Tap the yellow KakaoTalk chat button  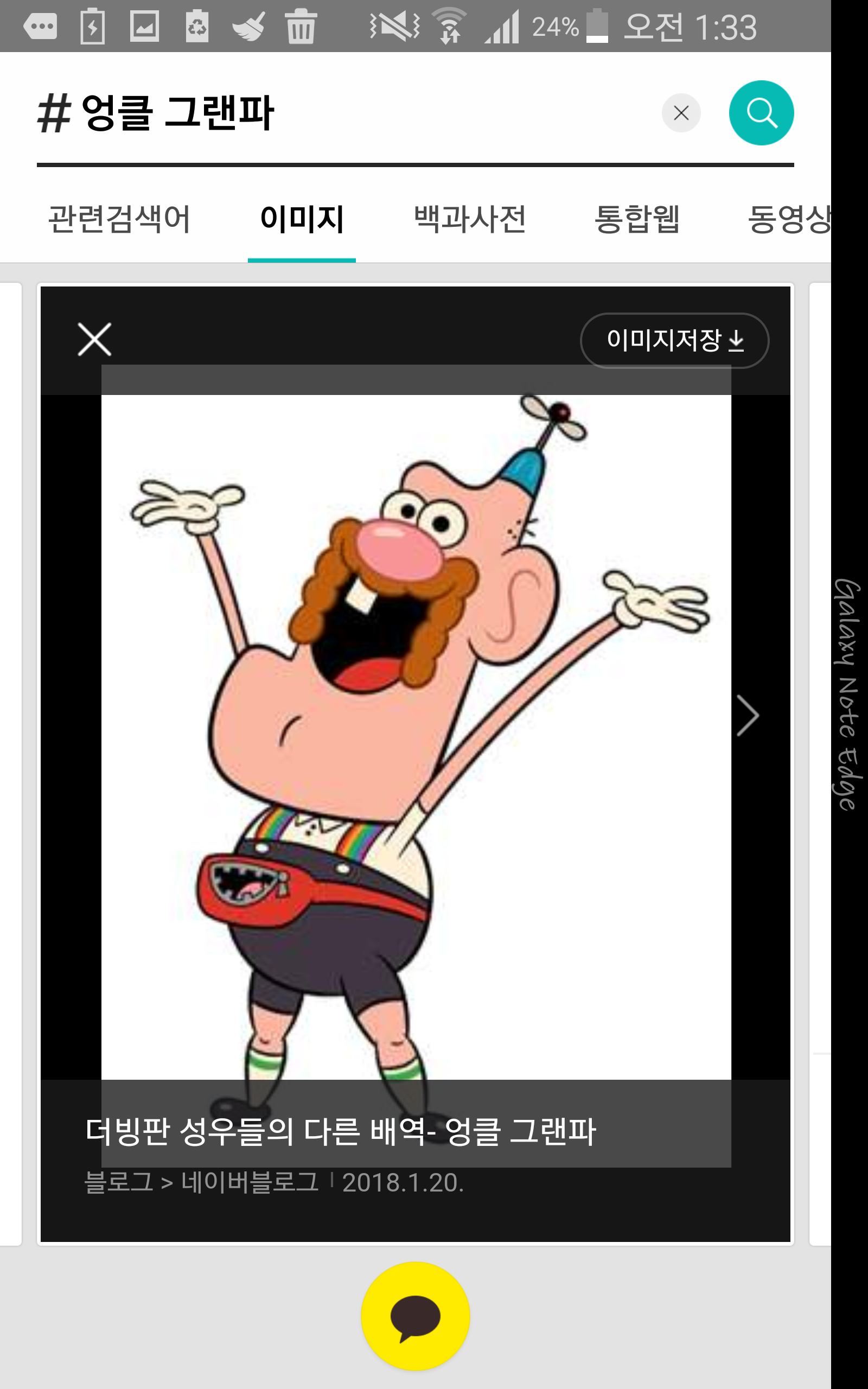[415, 1316]
